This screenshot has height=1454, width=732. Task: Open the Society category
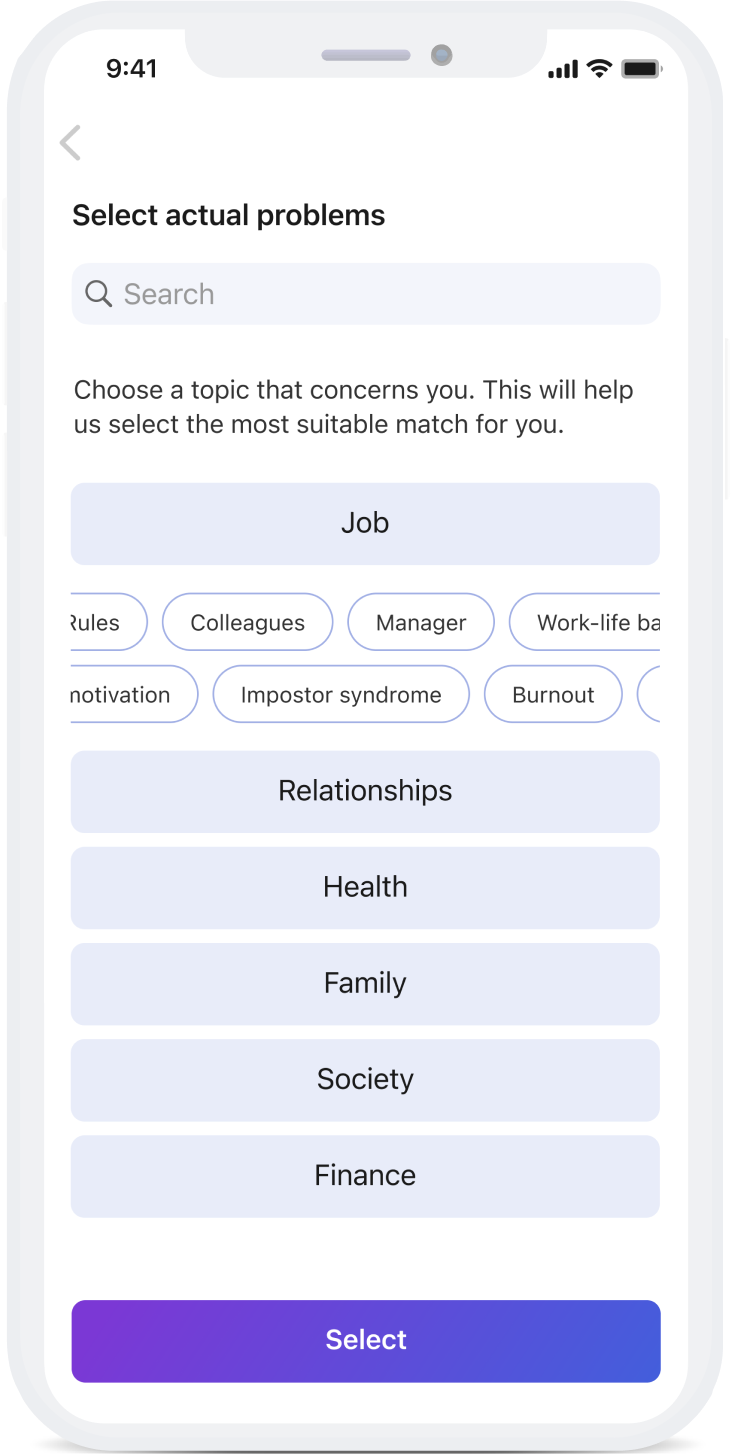pos(365,1079)
